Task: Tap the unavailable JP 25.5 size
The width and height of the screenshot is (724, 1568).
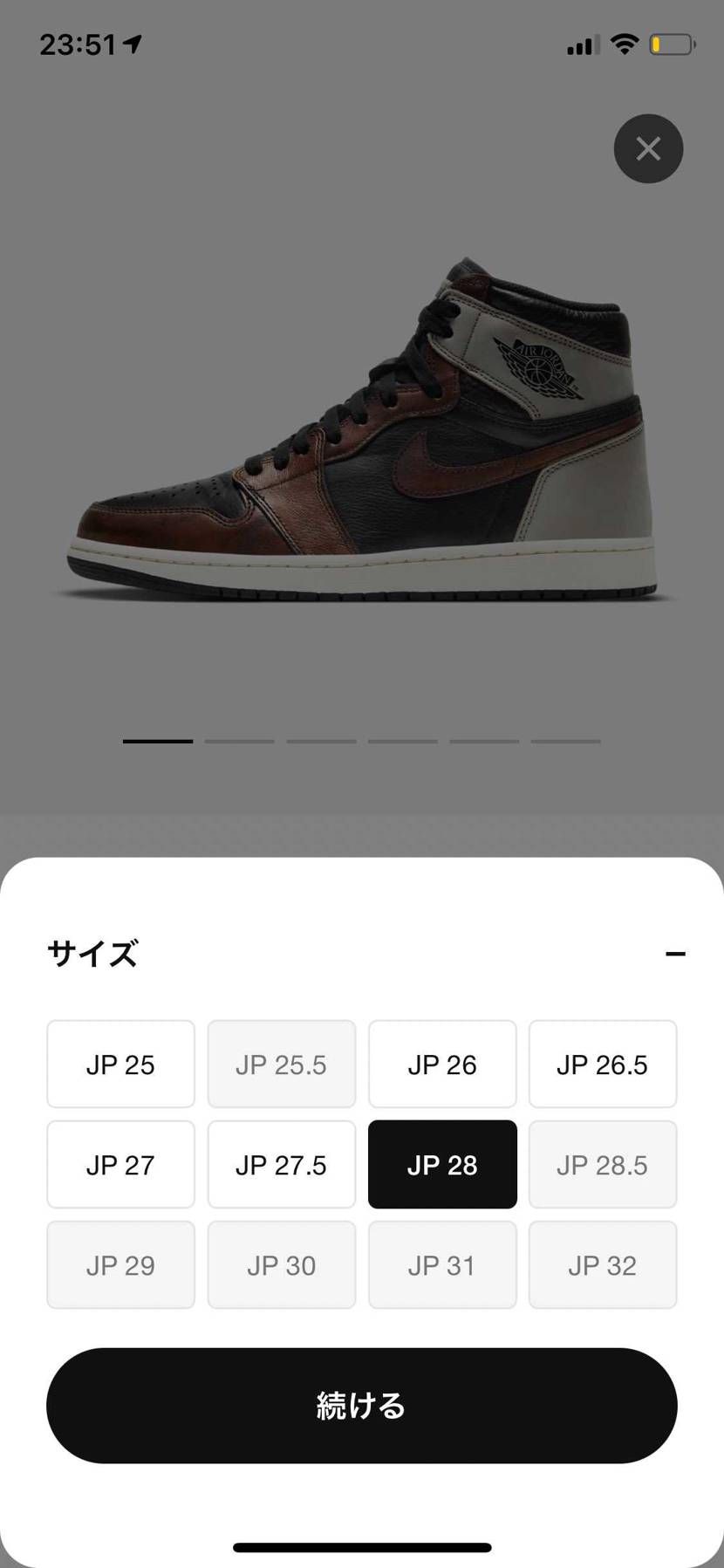Action: [281, 1064]
